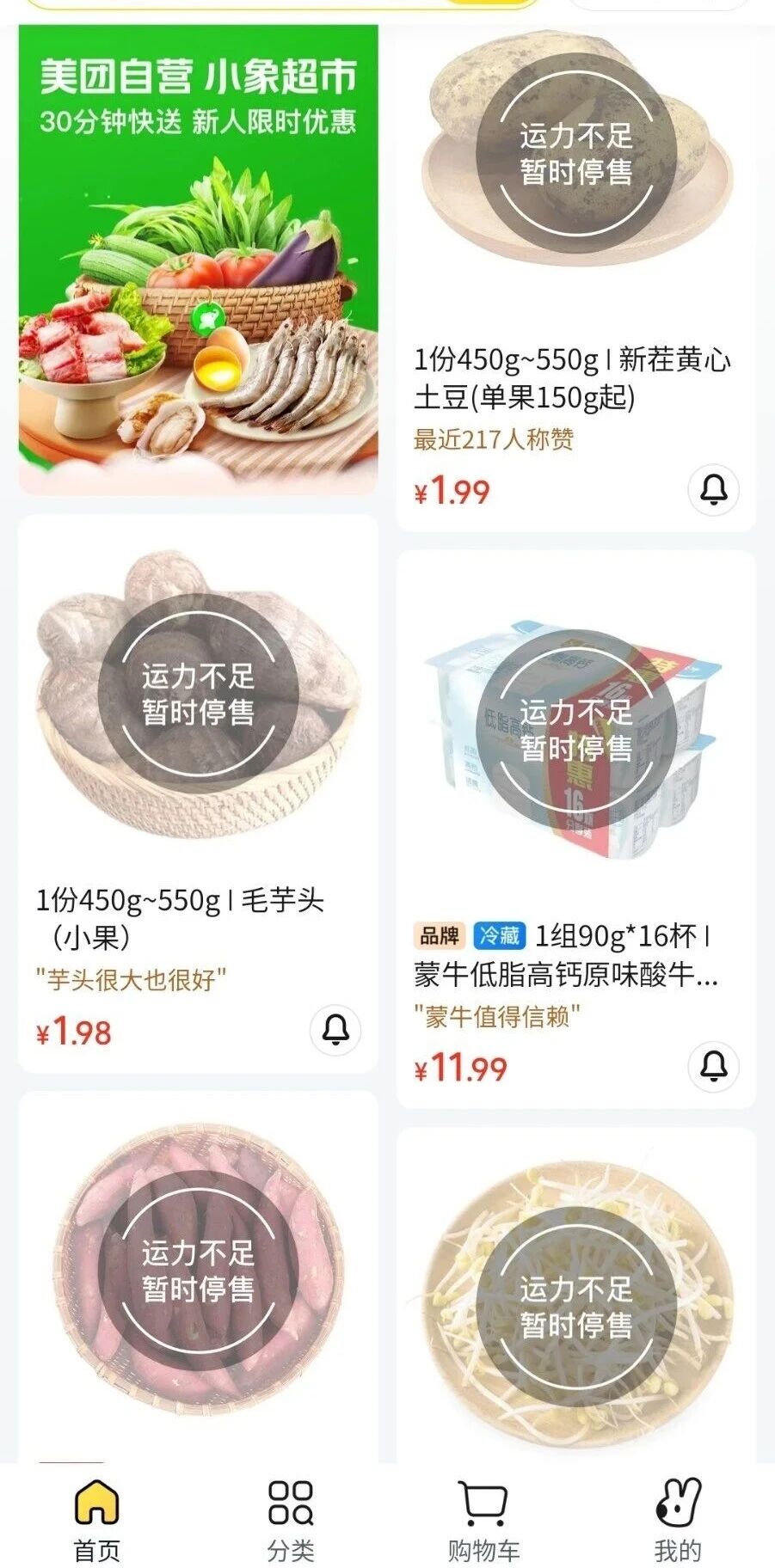Tap the restock bell on 毛芋头
This screenshot has width=775, height=1568.
(x=335, y=1029)
